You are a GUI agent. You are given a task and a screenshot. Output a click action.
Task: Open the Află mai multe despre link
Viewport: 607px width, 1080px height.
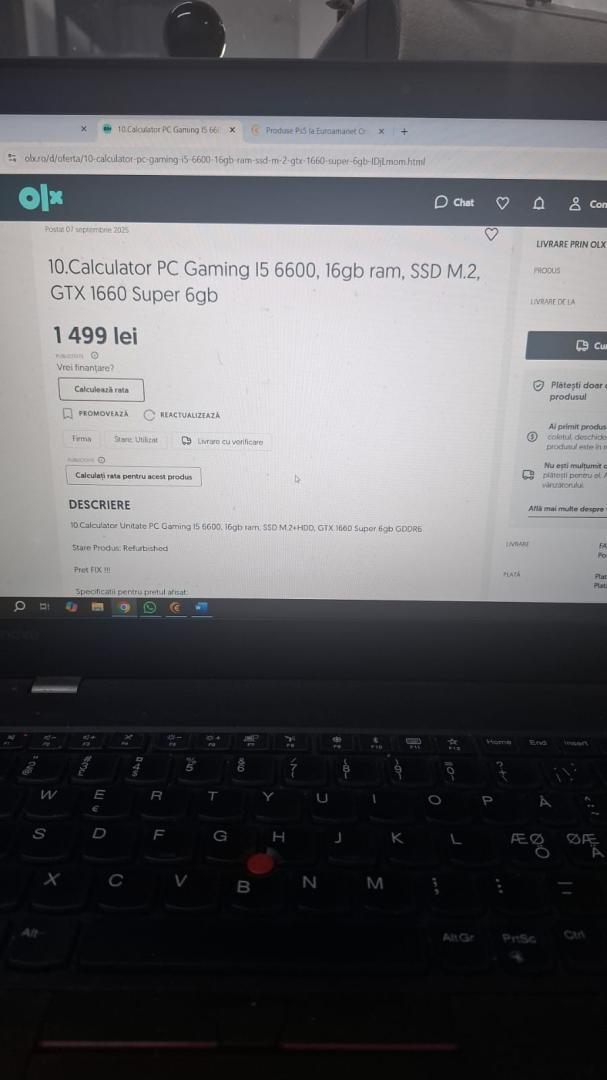pyautogui.click(x=567, y=509)
